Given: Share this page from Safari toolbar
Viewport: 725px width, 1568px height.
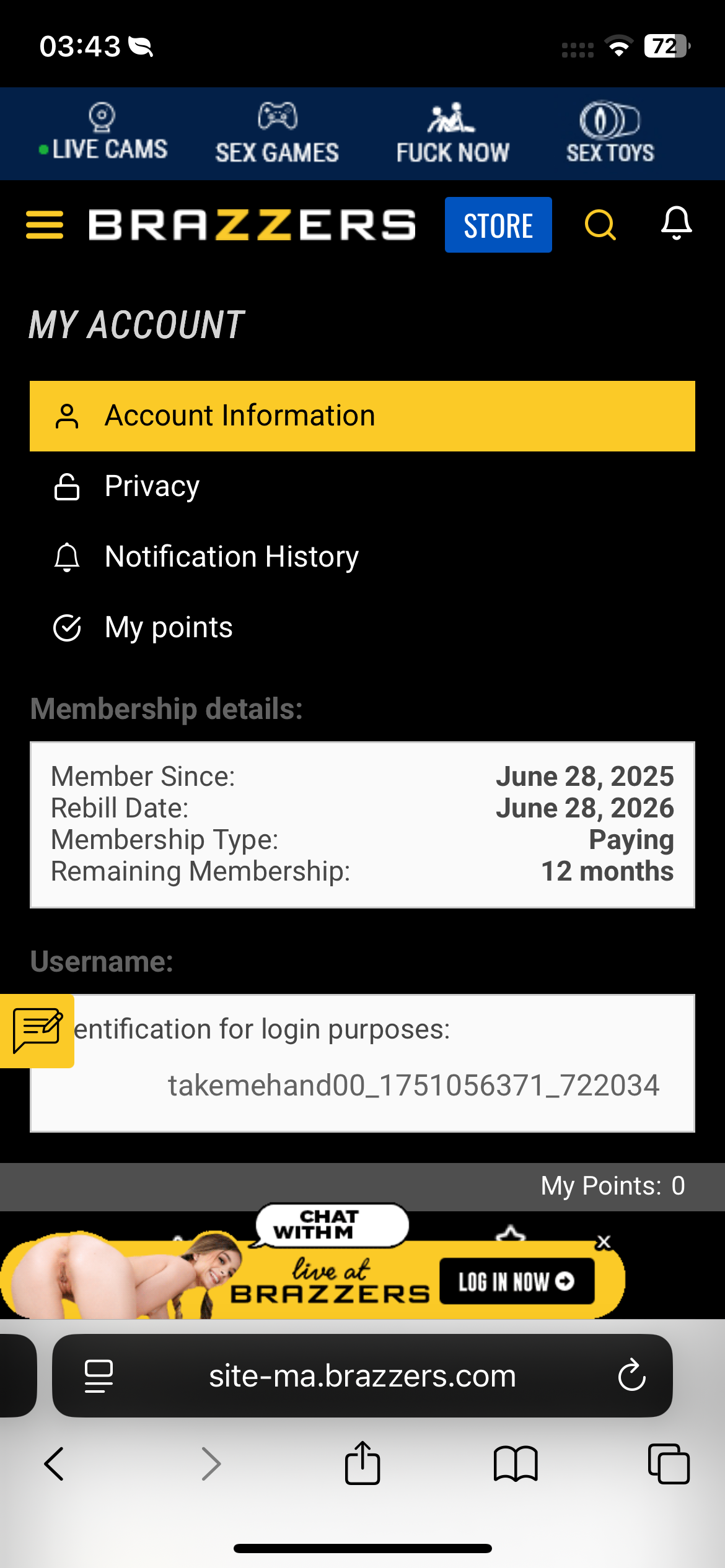Looking at the screenshot, I should 362,1464.
